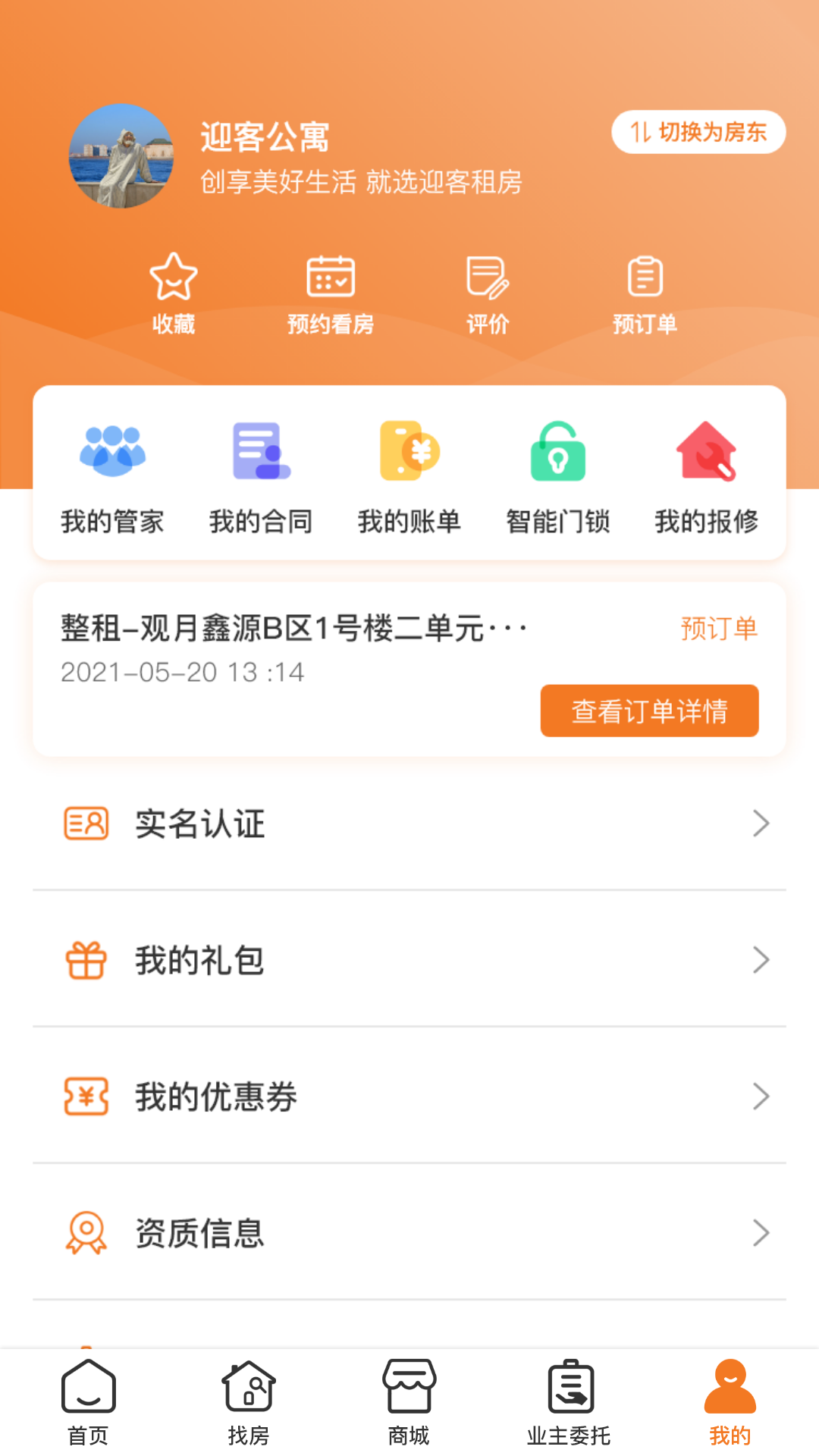Image resolution: width=819 pixels, height=1456 pixels.
Task: Click the 查看订单详情 button
Action: (649, 711)
